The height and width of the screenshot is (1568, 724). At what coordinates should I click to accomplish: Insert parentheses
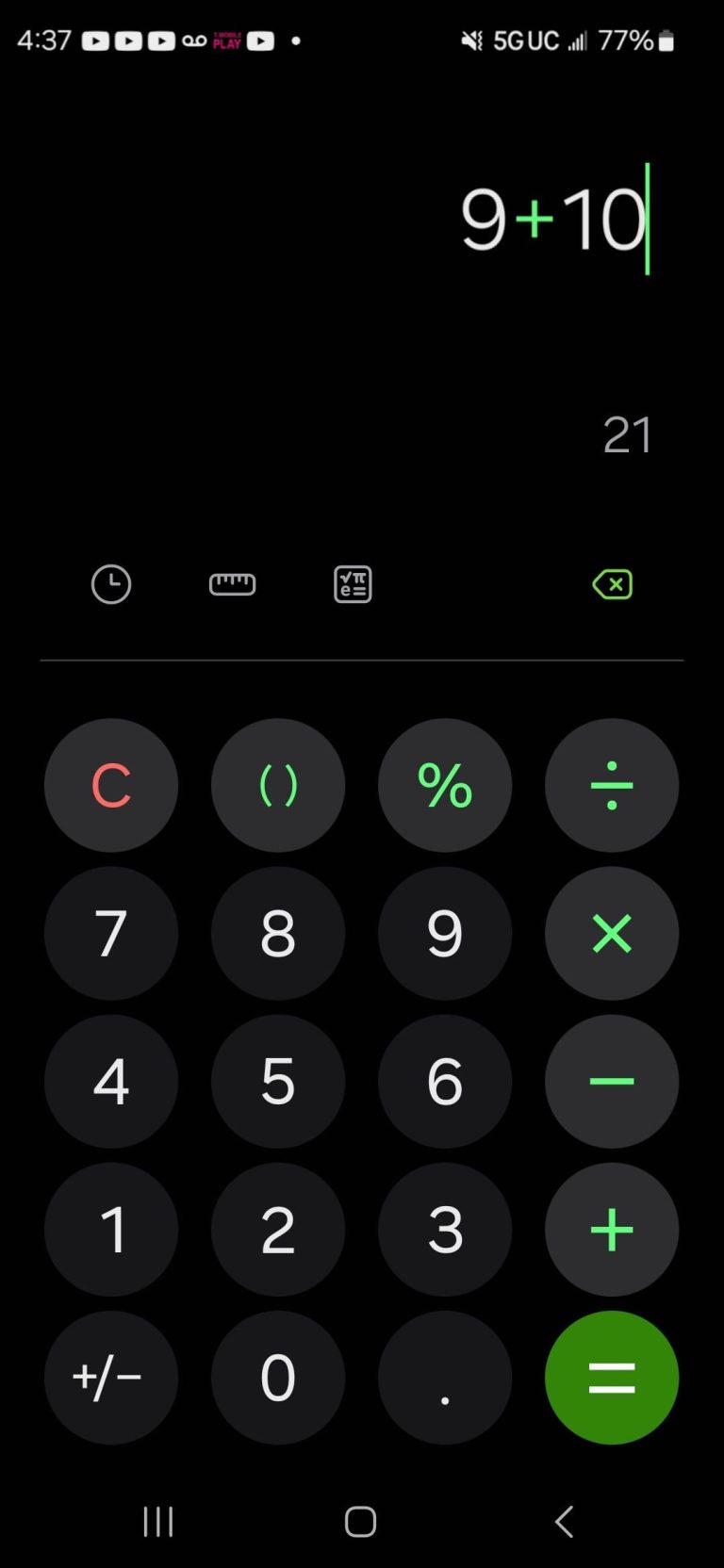coord(278,785)
